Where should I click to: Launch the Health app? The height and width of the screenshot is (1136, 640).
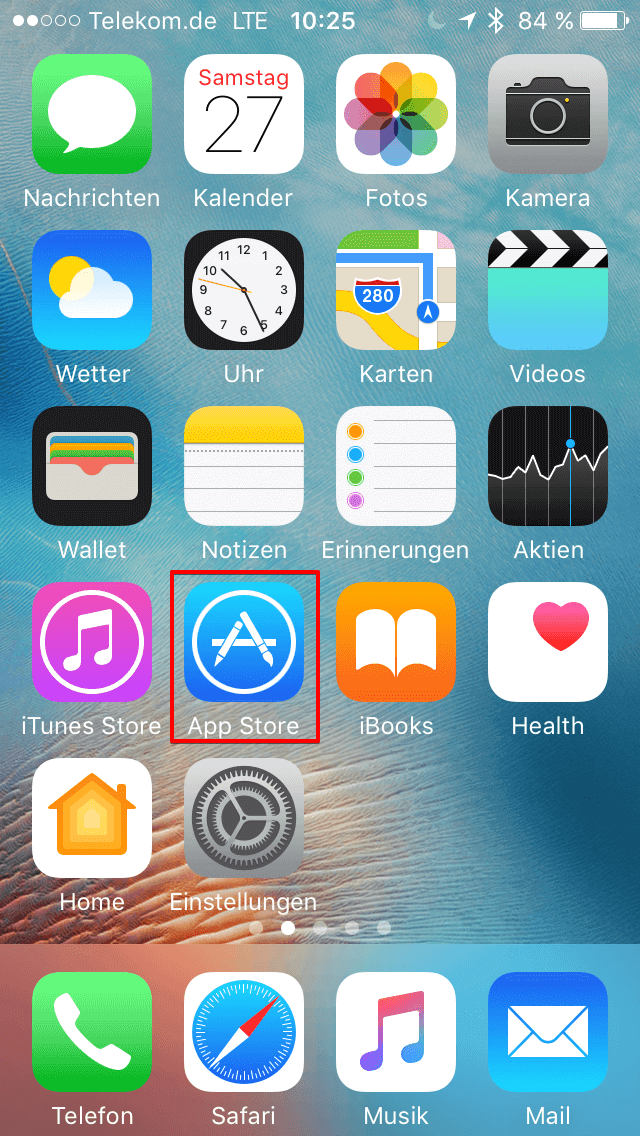(x=548, y=642)
